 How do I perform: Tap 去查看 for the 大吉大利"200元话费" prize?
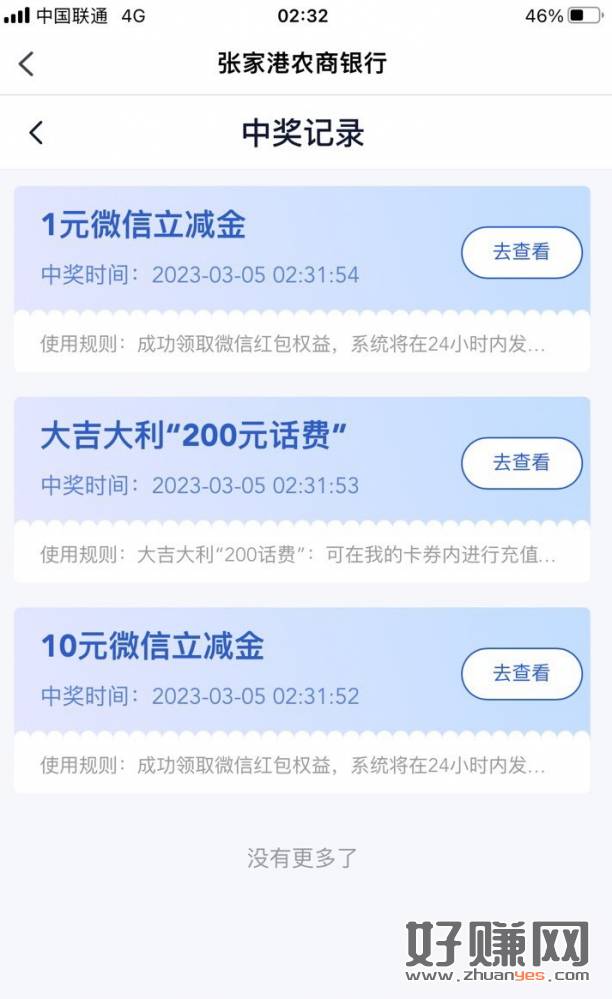[x=521, y=463]
